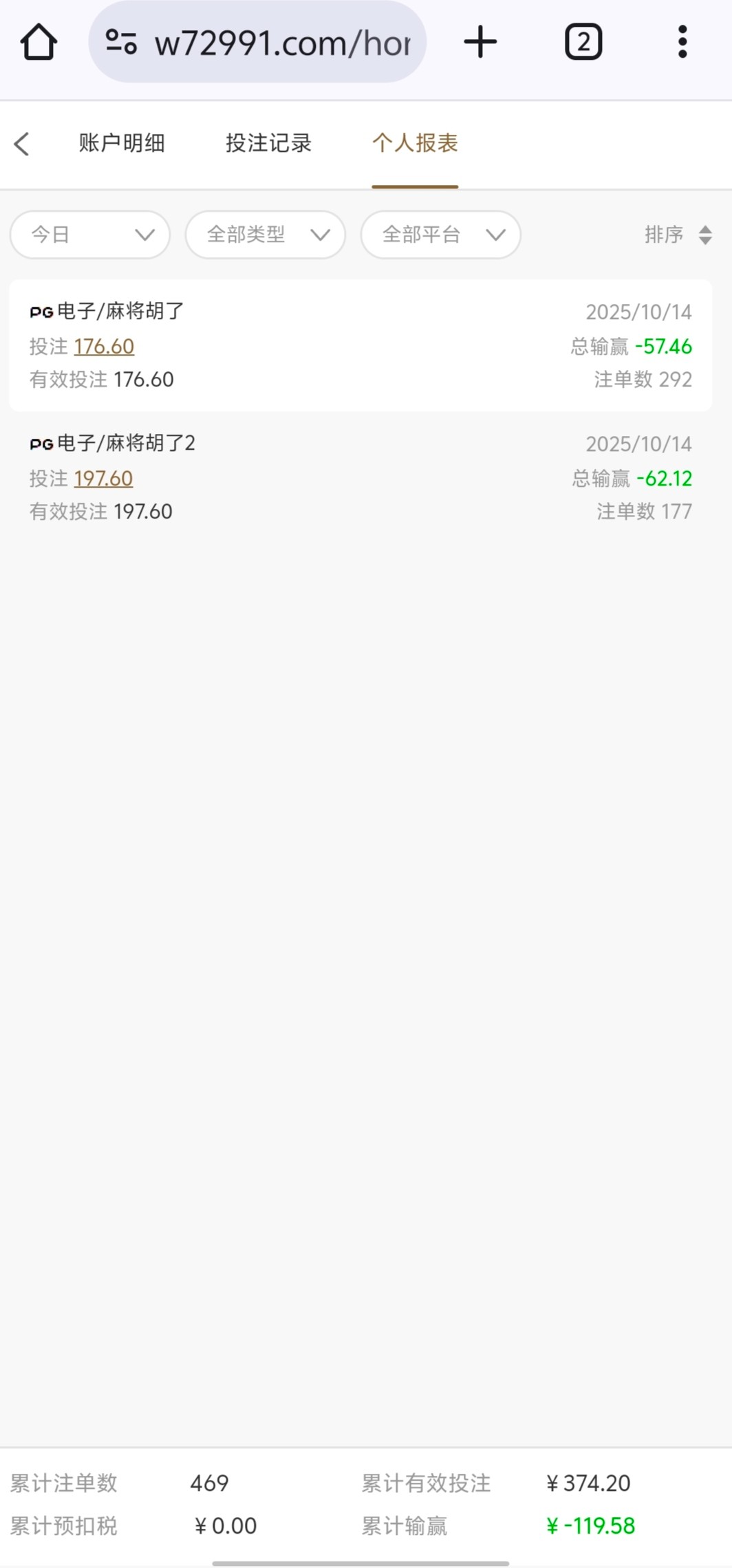Screen dimensions: 732x1568
Task: Select the 个人报表 tab
Action: pos(415,143)
